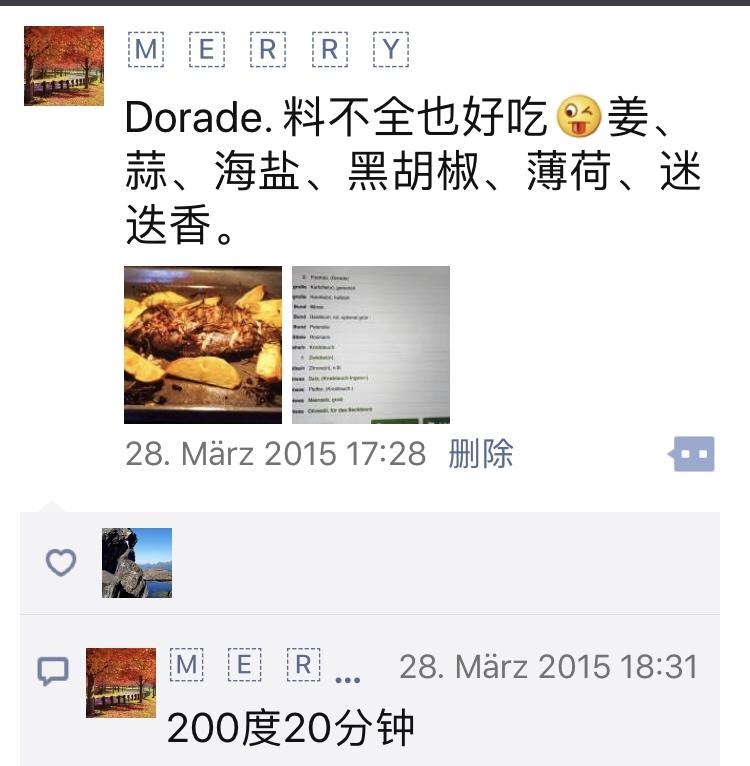The image size is (750, 766).
Task: View the recipe list photo
Action: (x=371, y=345)
